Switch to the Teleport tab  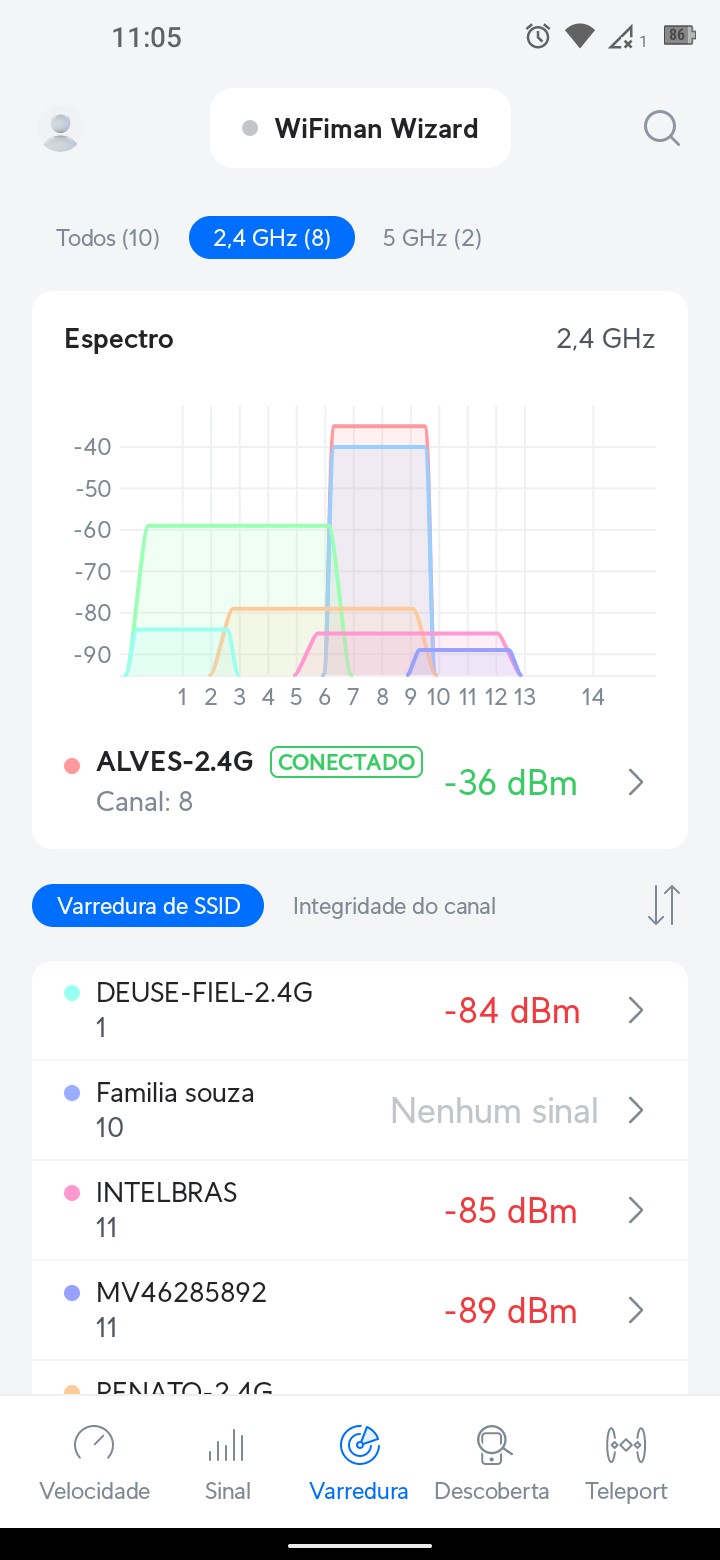click(626, 1462)
